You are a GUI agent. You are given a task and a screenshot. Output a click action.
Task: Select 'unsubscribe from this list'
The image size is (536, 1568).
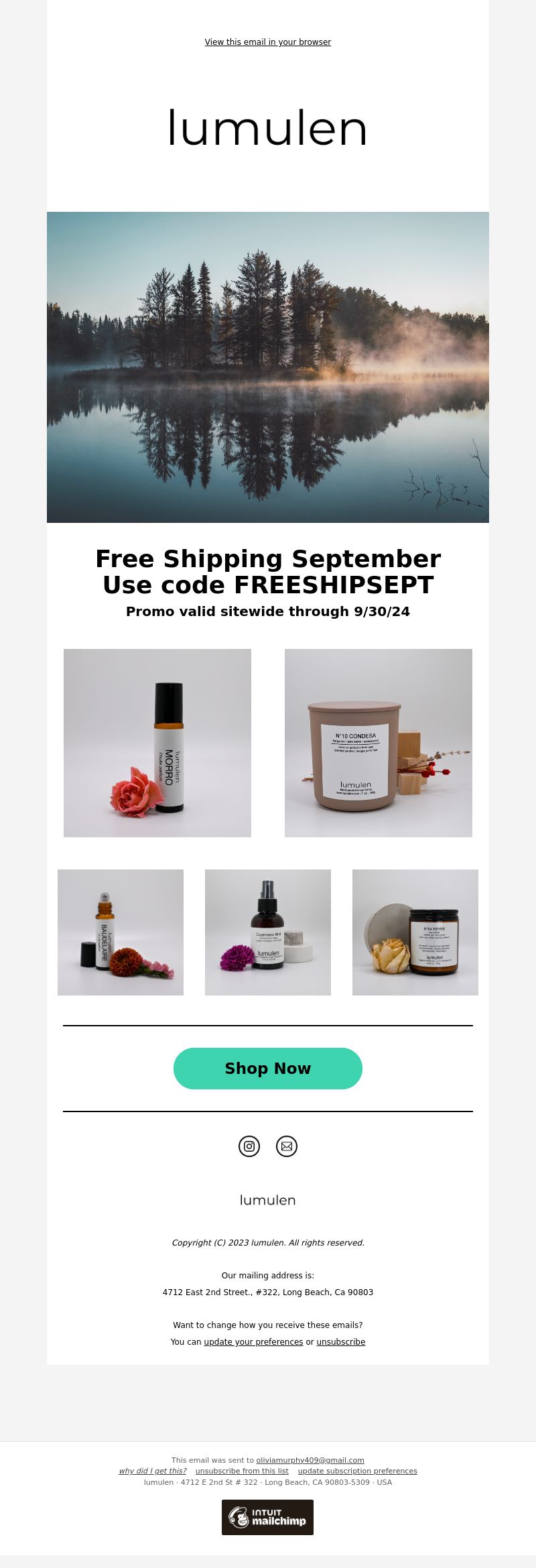(242, 1471)
